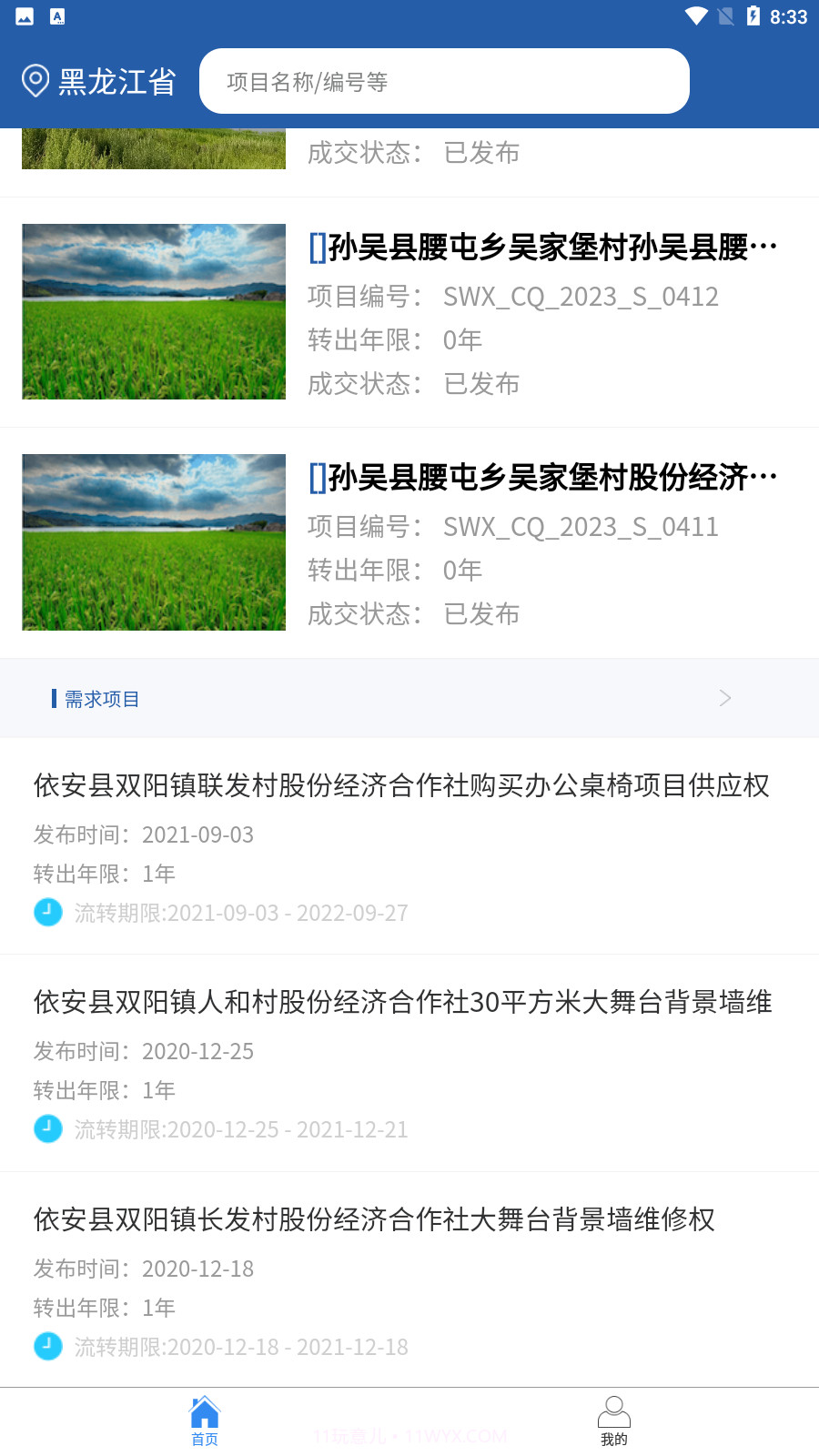The image size is (819, 1456).
Task: Click the rice field thumbnail of project SWX_CQ_2023_S_0412
Action: tap(153, 312)
